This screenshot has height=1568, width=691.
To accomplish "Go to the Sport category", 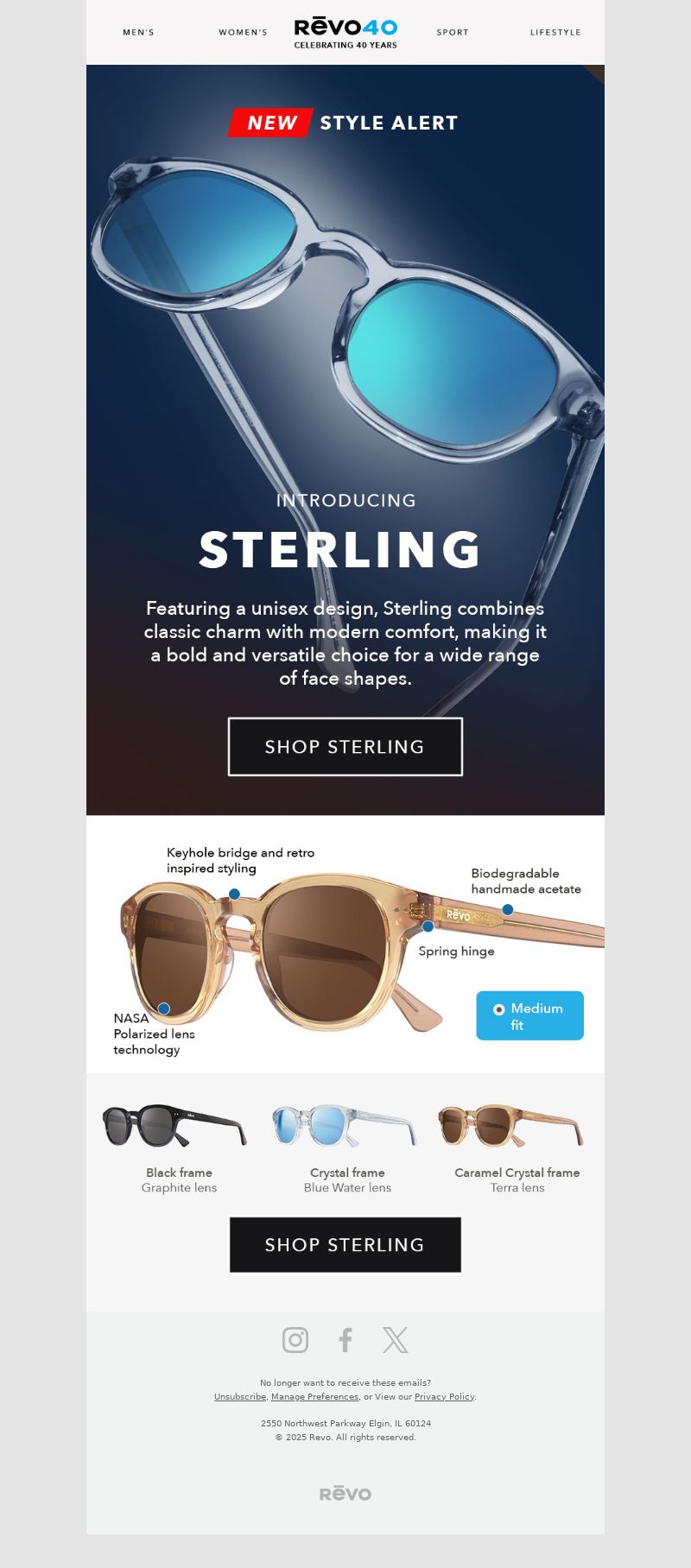I will [x=452, y=33].
